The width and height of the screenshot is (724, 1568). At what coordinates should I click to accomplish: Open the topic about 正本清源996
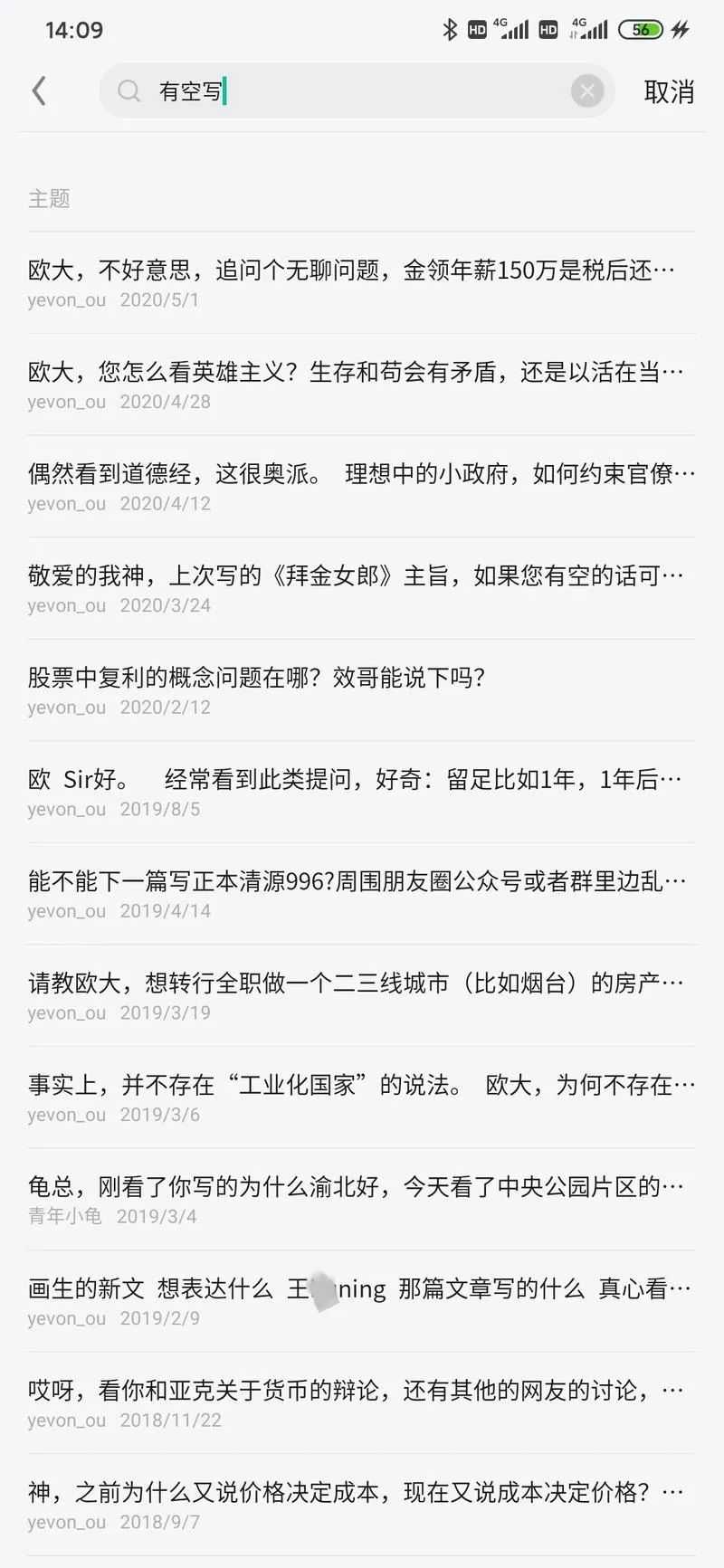click(x=362, y=894)
